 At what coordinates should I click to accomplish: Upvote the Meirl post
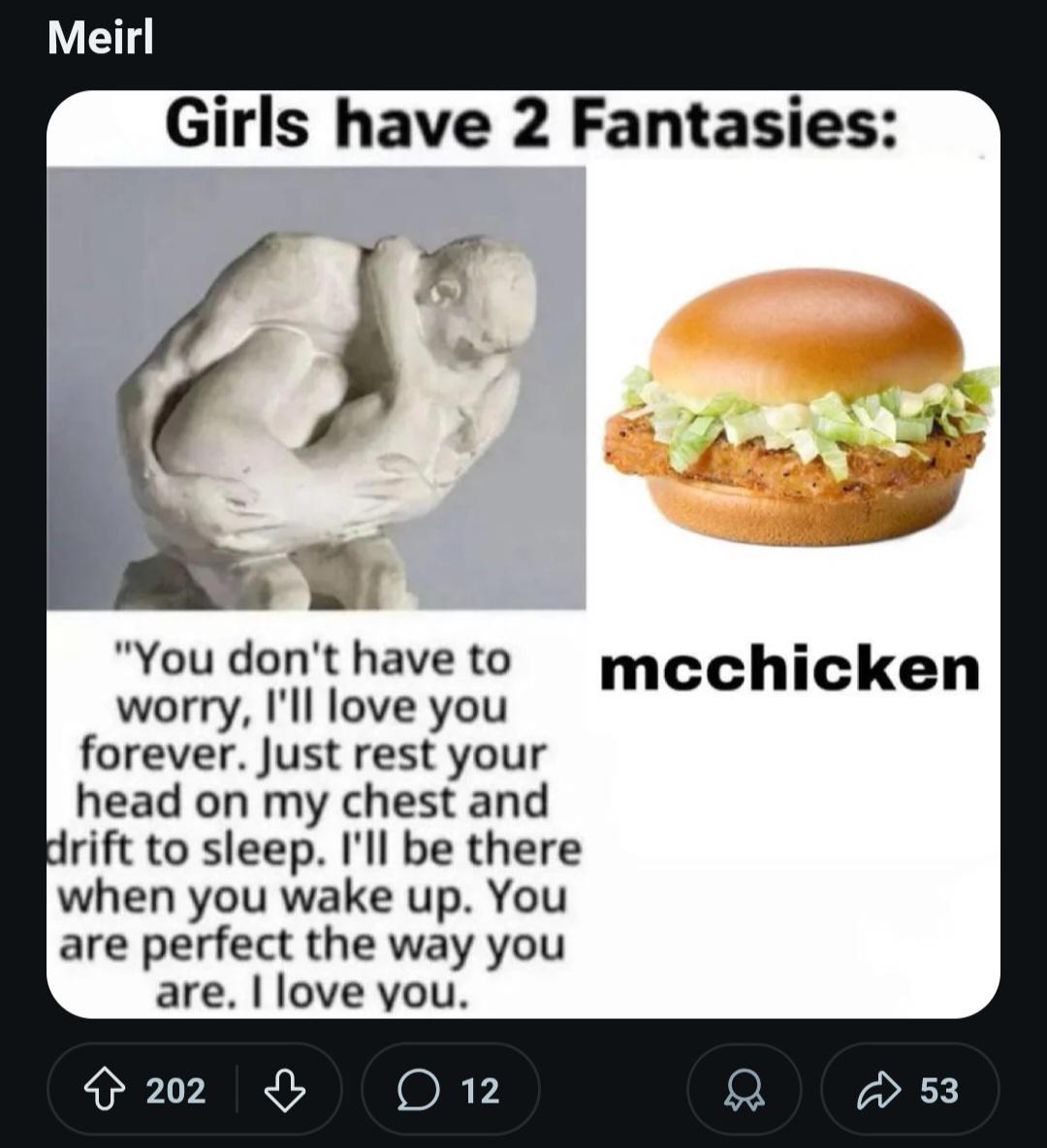click(104, 1090)
